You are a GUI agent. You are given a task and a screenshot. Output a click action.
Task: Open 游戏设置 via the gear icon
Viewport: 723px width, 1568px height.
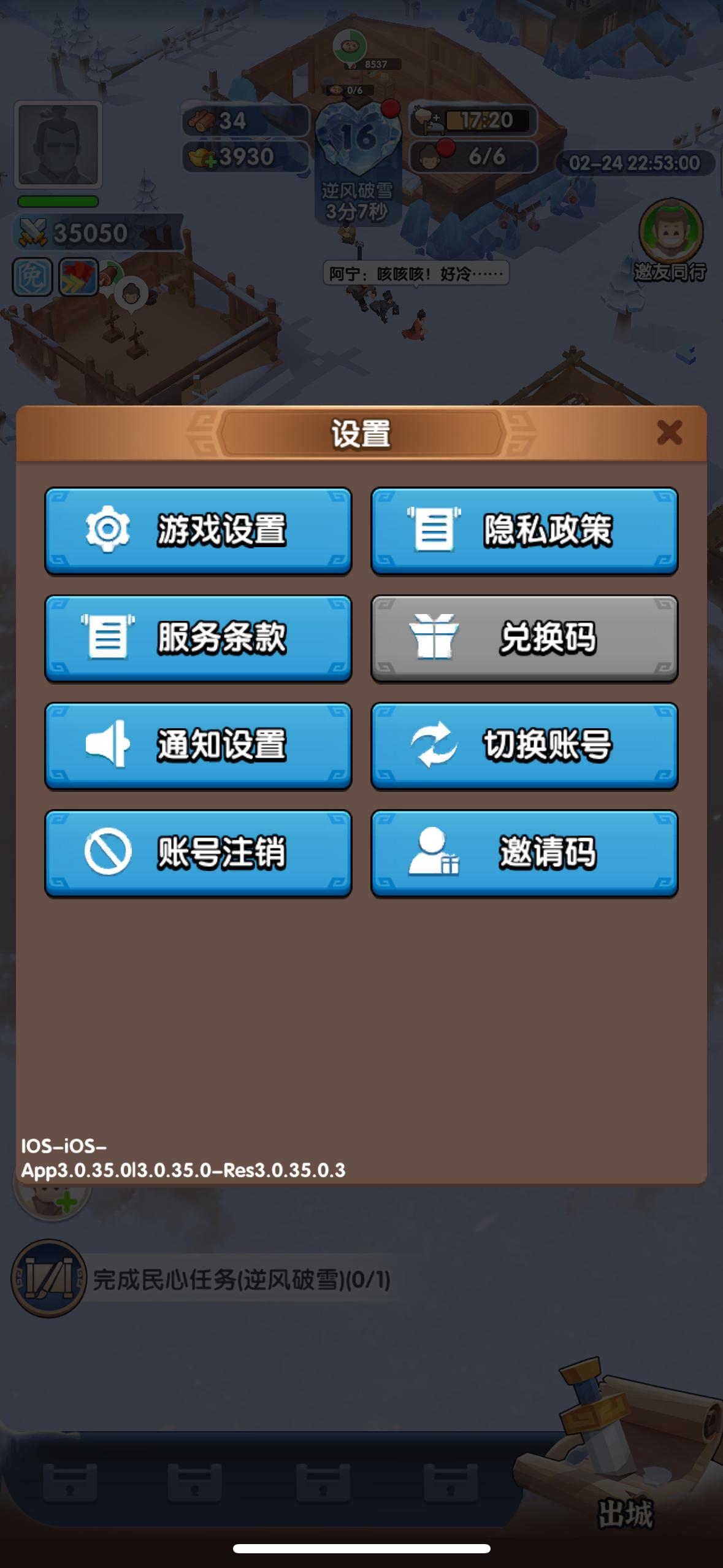point(107,530)
